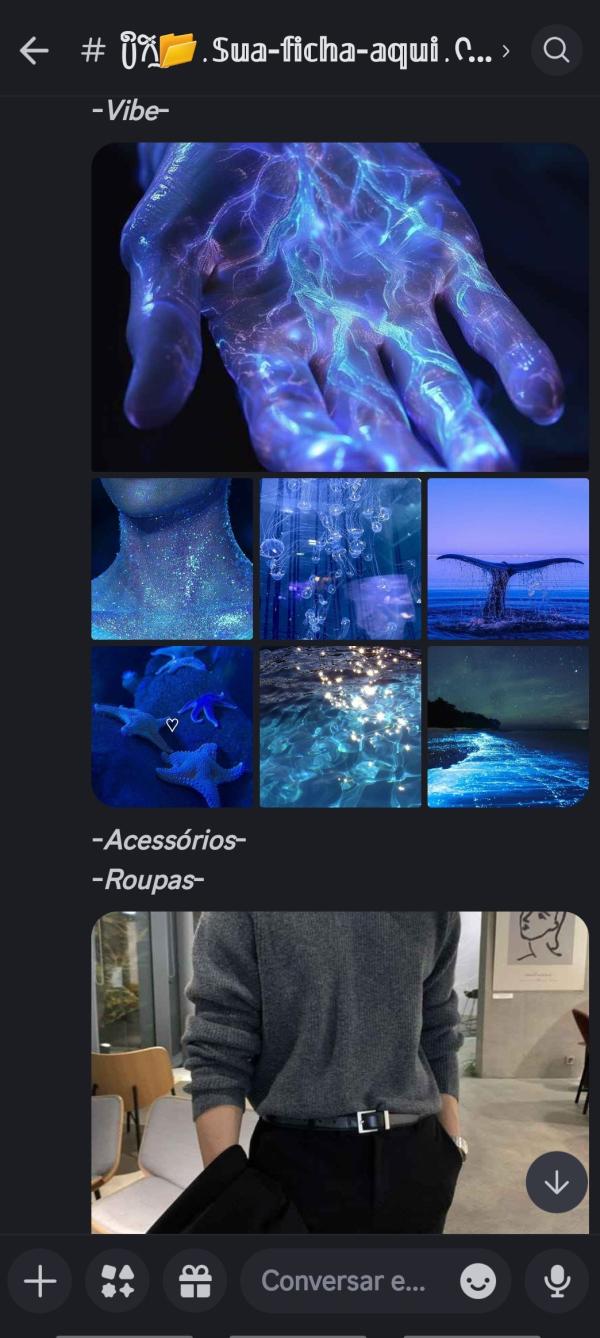Screen dimensions: 600x1338
Task: Open the glittery neck image
Action: [x=172, y=559]
